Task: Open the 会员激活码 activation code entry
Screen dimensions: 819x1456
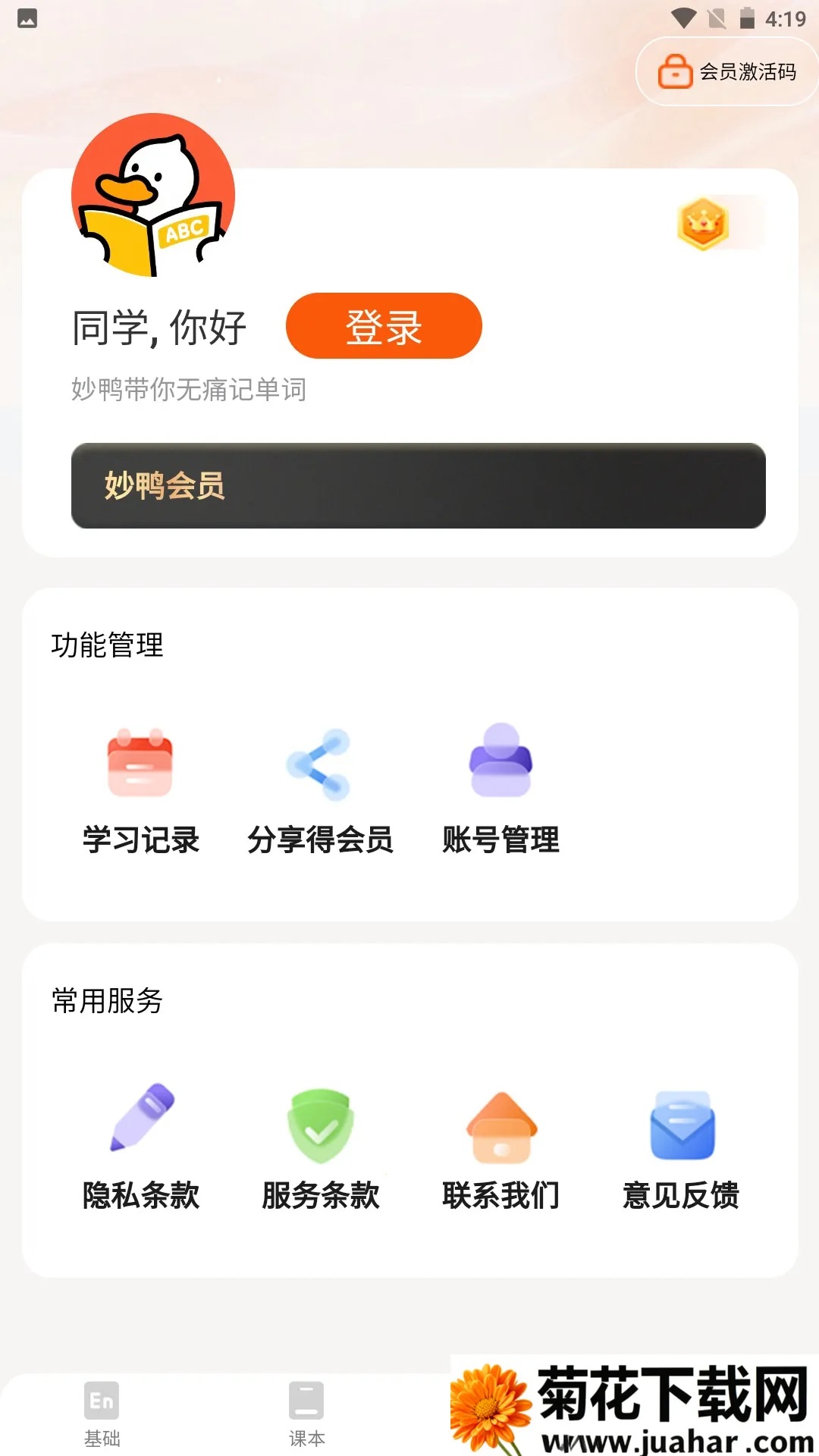Action: pyautogui.click(x=726, y=72)
